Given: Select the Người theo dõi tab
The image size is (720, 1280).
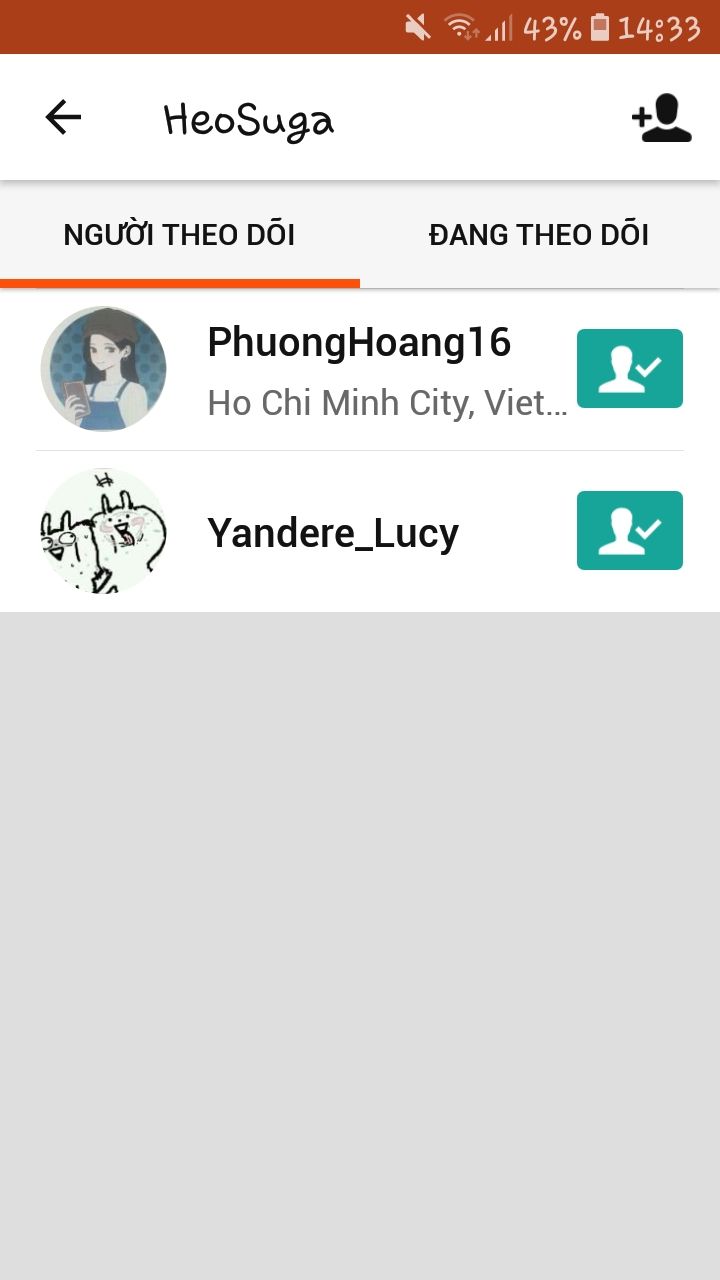Looking at the screenshot, I should pos(179,235).
